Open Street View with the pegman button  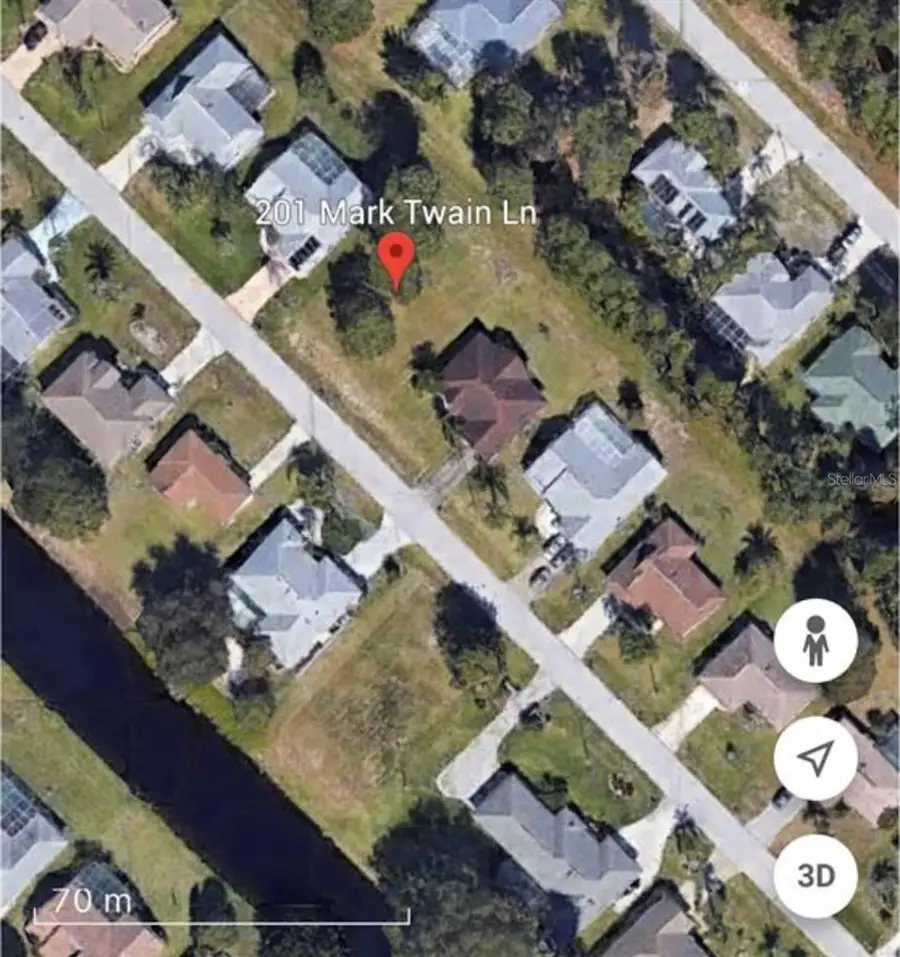point(816,641)
